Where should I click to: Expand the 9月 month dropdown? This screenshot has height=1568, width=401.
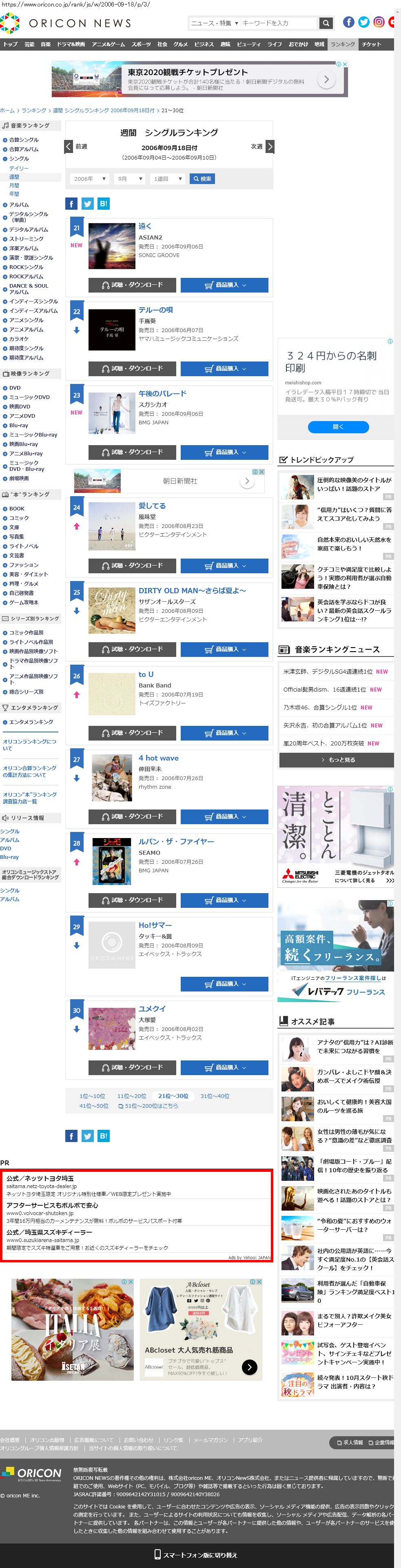[130, 179]
